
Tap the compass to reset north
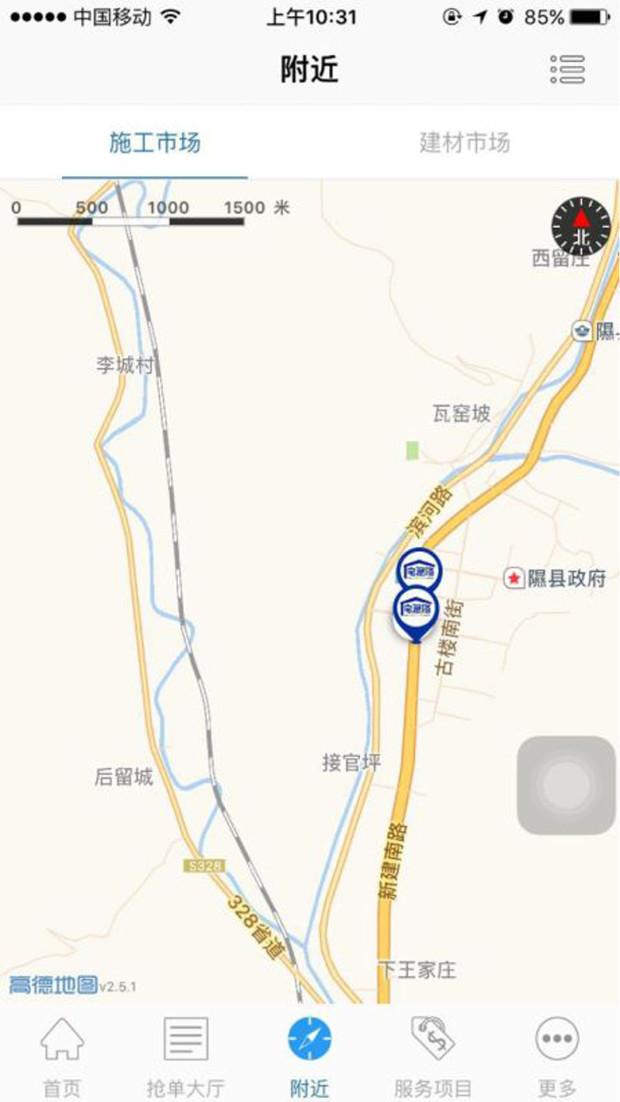coord(581,224)
